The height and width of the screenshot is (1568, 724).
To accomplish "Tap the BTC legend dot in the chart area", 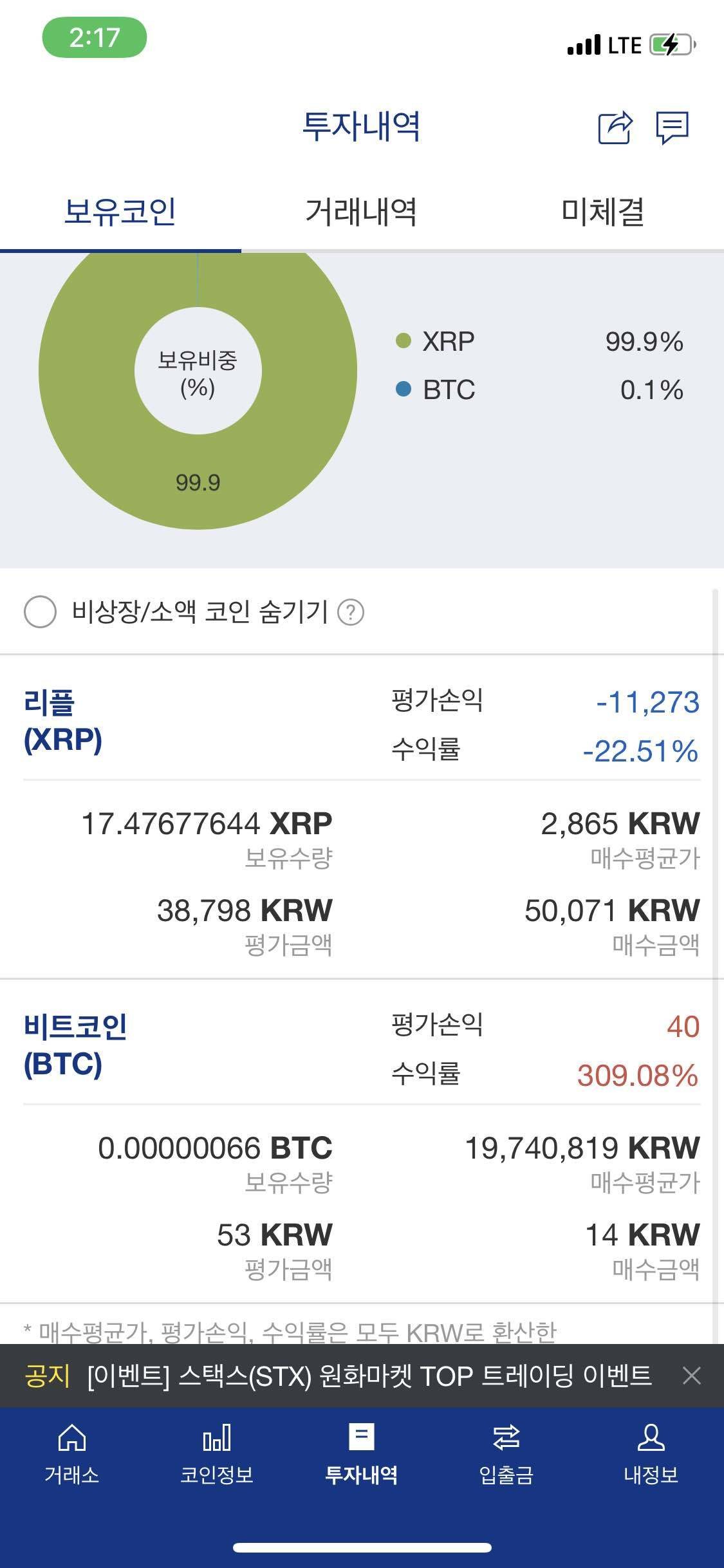I will tap(404, 390).
